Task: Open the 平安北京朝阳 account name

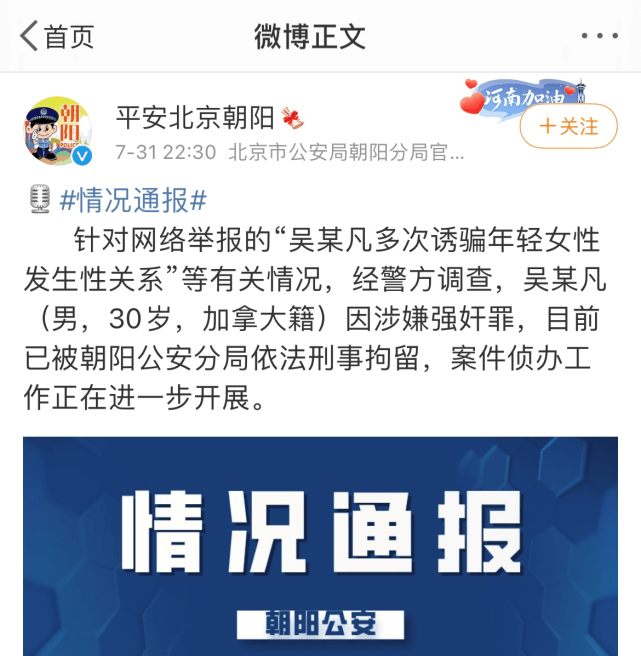Action: [195, 119]
